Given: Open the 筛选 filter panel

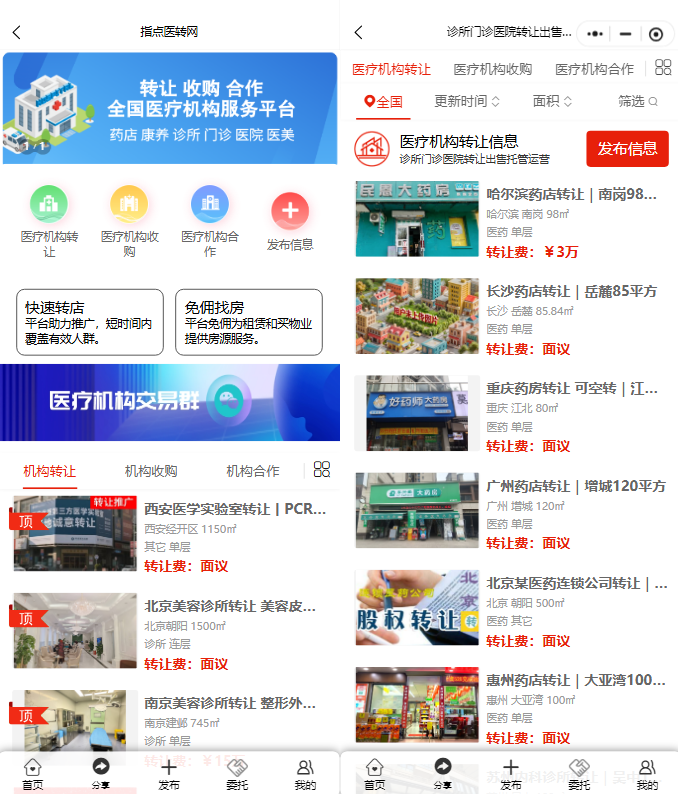Looking at the screenshot, I should (x=638, y=101).
